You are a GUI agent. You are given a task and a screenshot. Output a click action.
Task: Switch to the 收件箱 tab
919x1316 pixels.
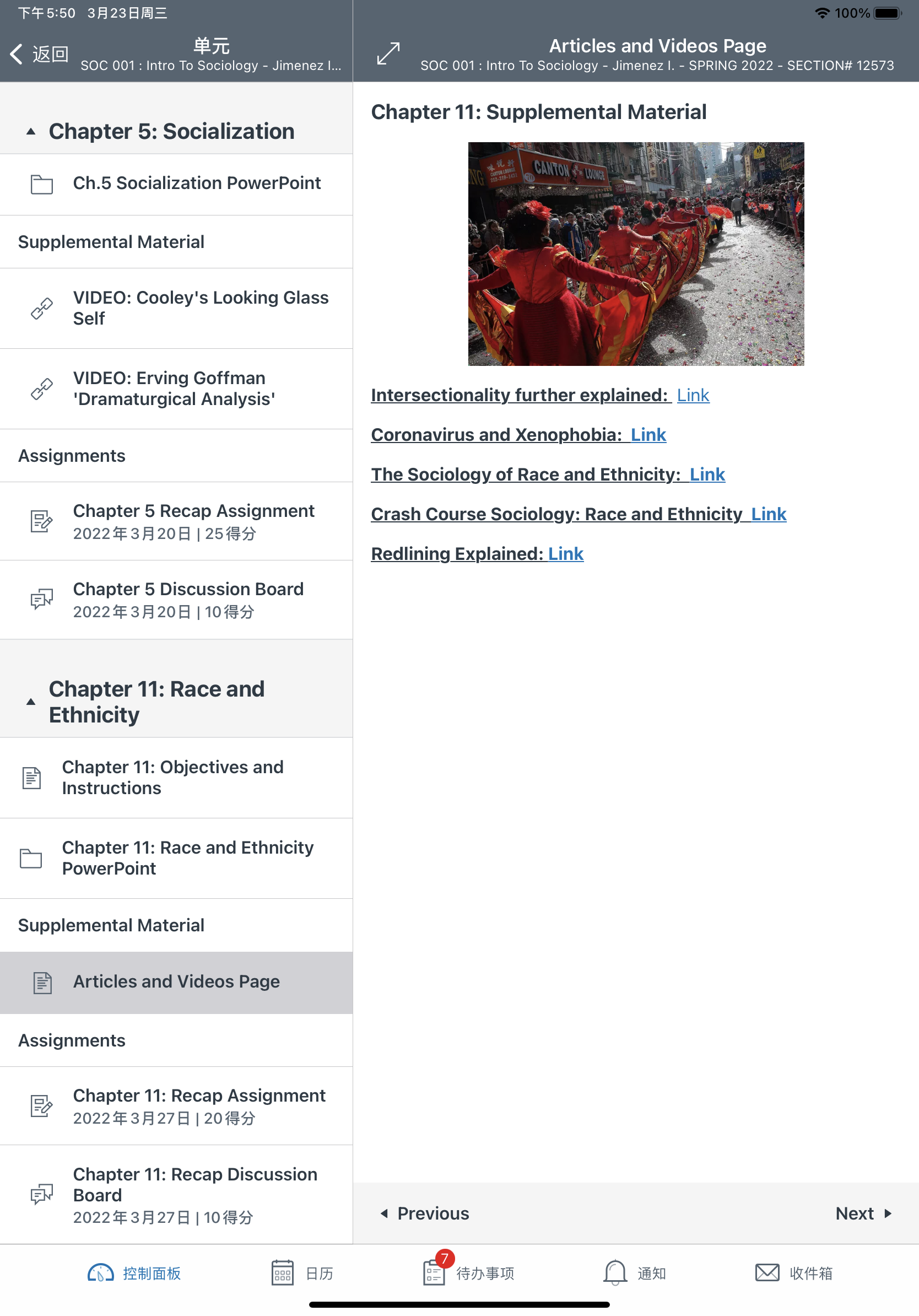(793, 1273)
